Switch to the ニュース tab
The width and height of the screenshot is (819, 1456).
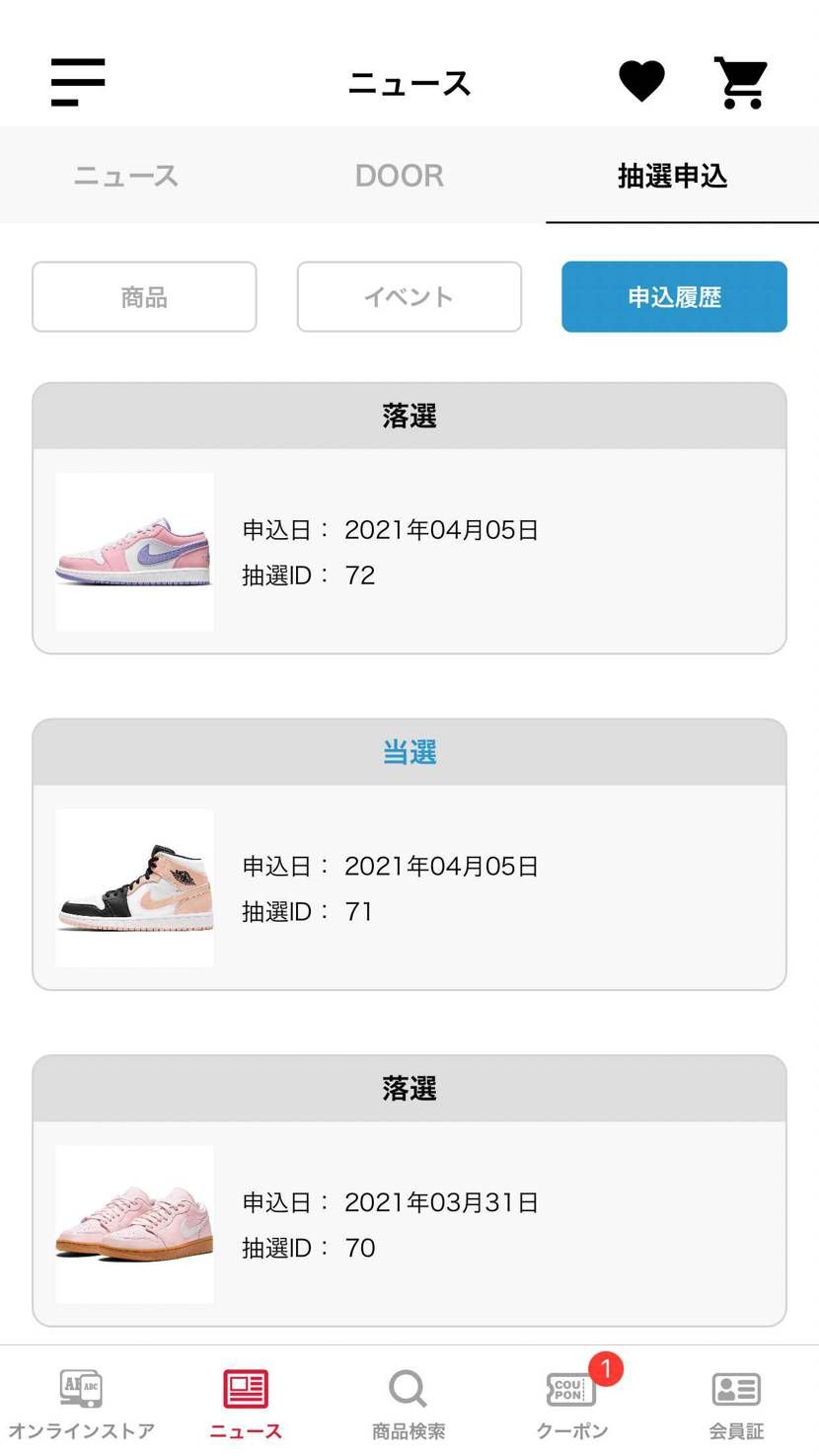123,175
